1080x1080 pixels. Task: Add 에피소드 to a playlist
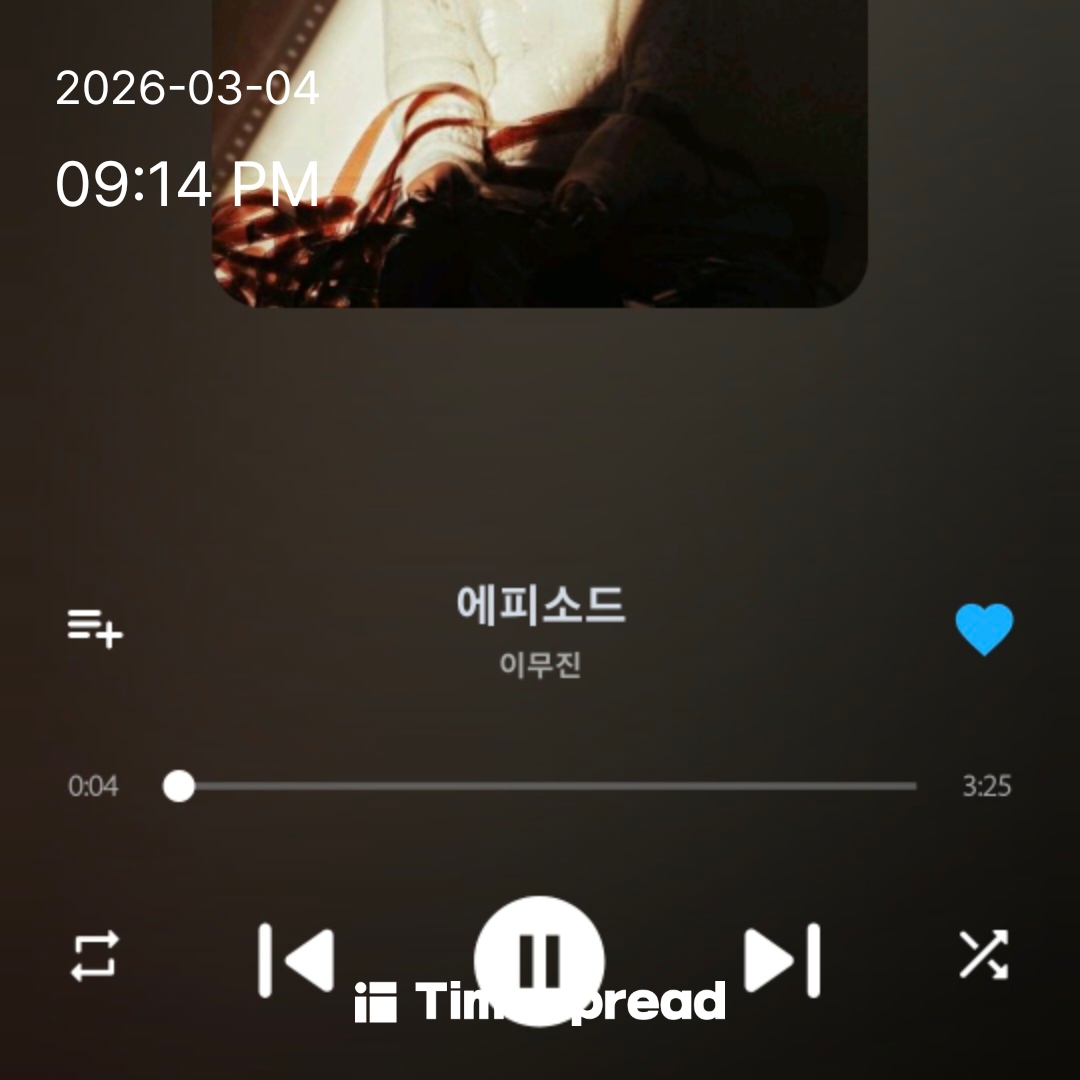point(95,628)
